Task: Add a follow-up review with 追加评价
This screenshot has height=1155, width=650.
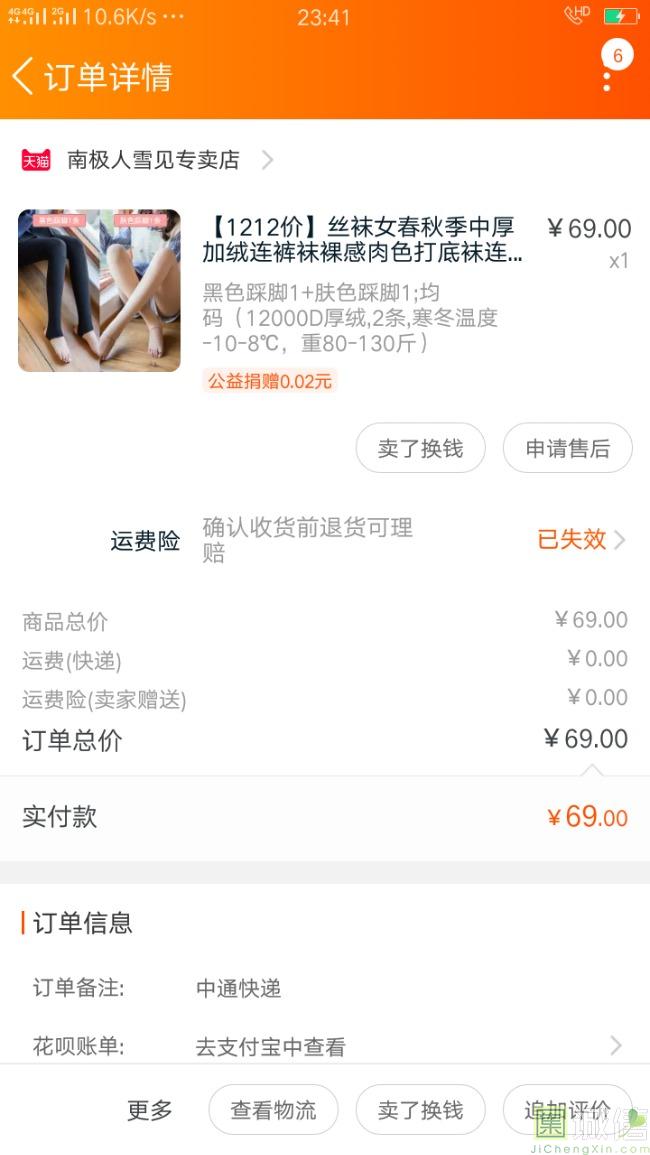Action: pos(567,1110)
